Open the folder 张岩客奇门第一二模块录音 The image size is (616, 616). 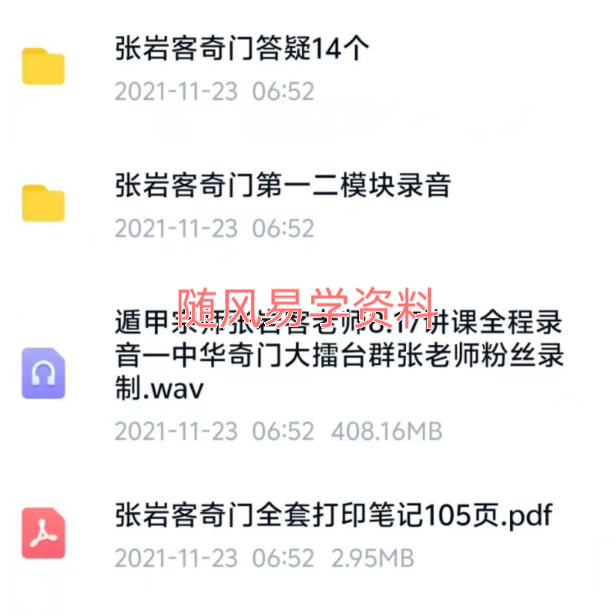tap(283, 186)
